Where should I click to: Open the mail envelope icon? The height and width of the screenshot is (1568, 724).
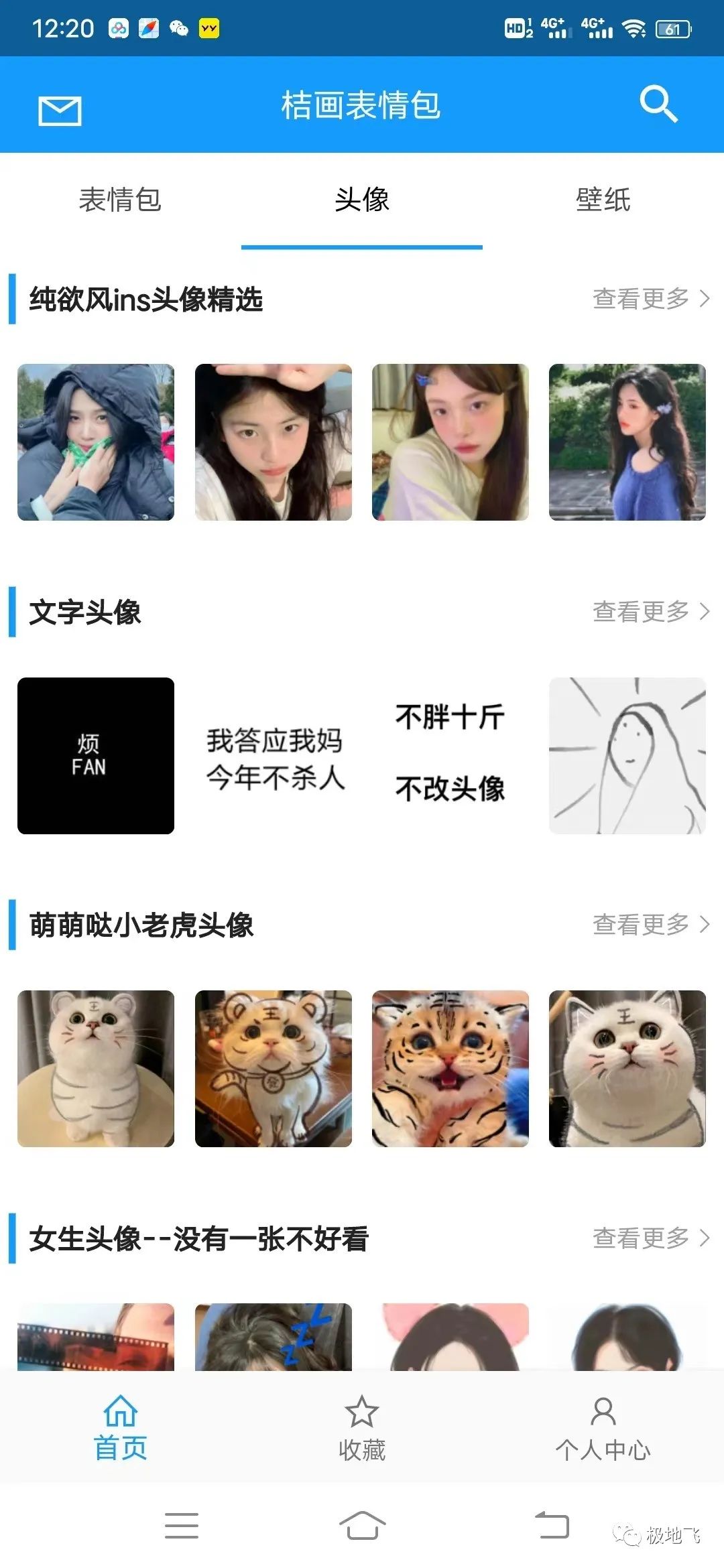[60, 111]
